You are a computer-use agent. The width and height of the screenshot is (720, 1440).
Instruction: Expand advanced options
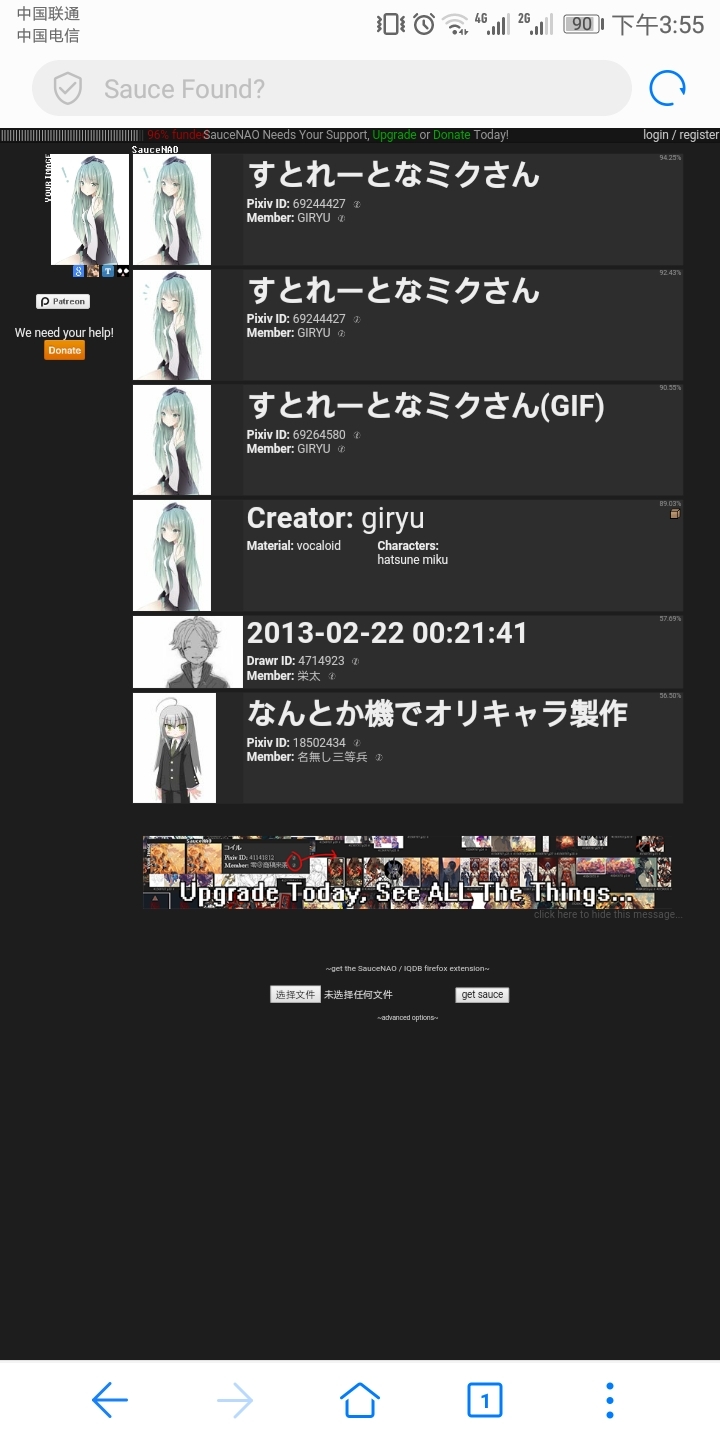[407, 1018]
